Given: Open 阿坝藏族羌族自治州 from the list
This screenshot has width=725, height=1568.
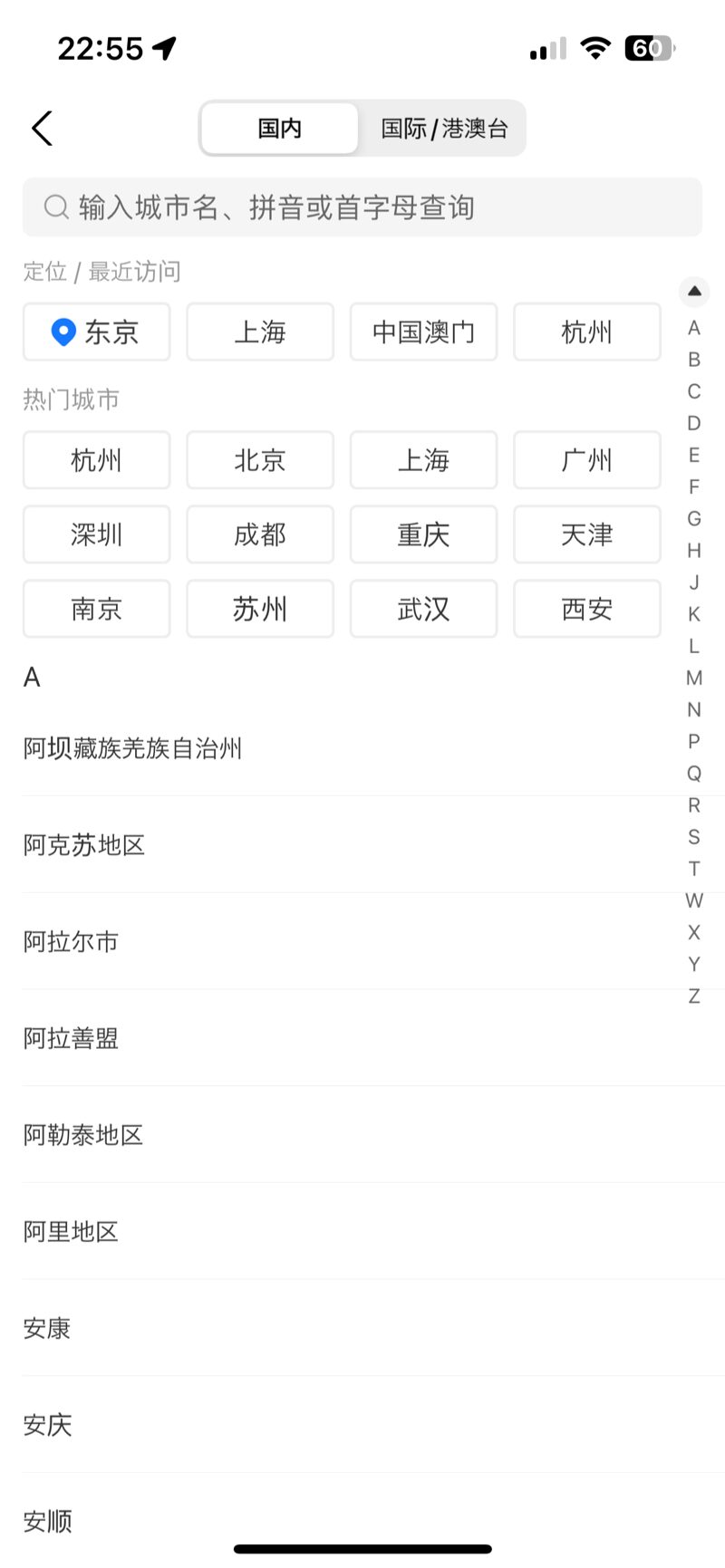Looking at the screenshot, I should point(133,748).
